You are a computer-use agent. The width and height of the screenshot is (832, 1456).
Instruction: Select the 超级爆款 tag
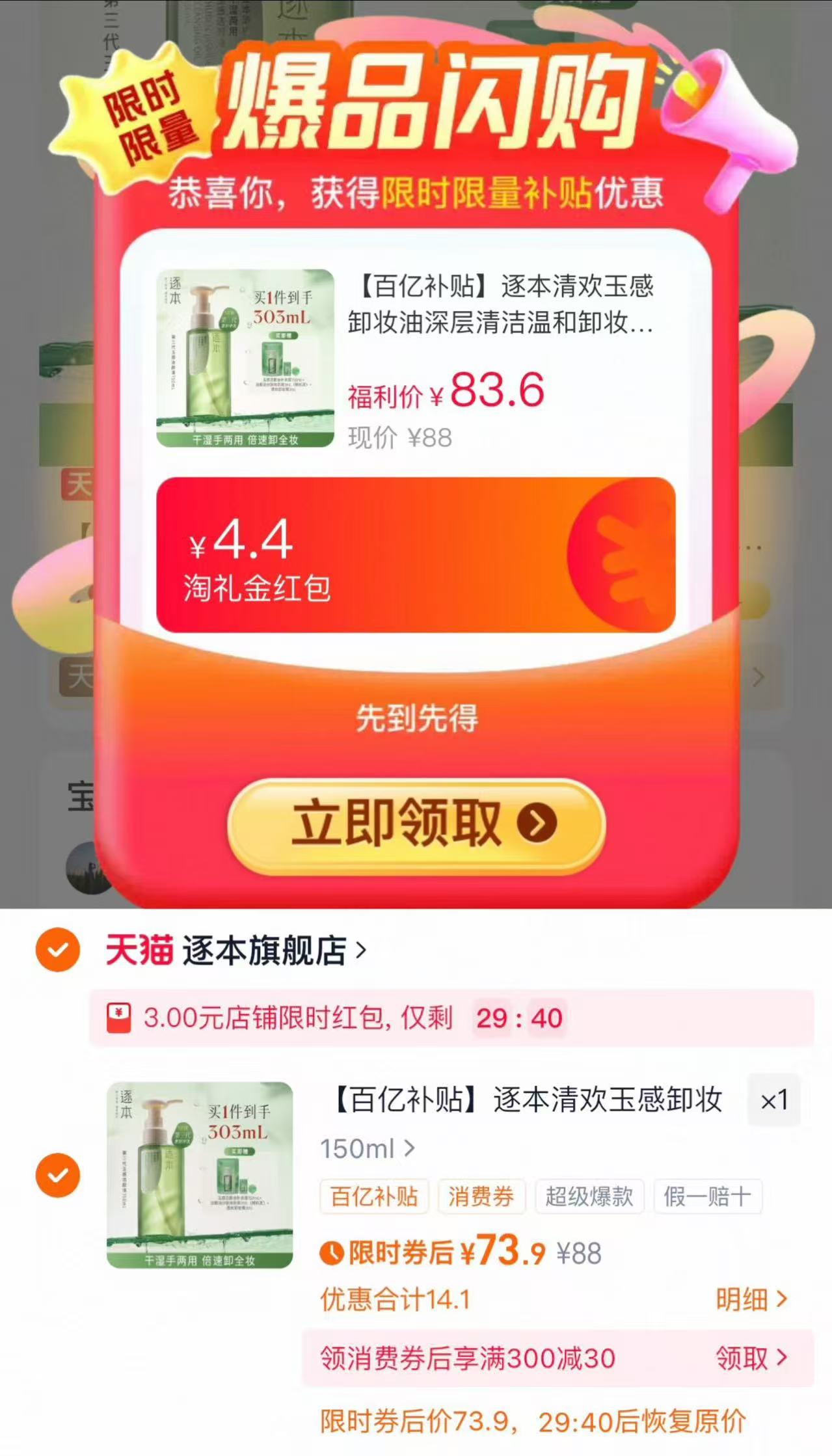pyautogui.click(x=589, y=1197)
